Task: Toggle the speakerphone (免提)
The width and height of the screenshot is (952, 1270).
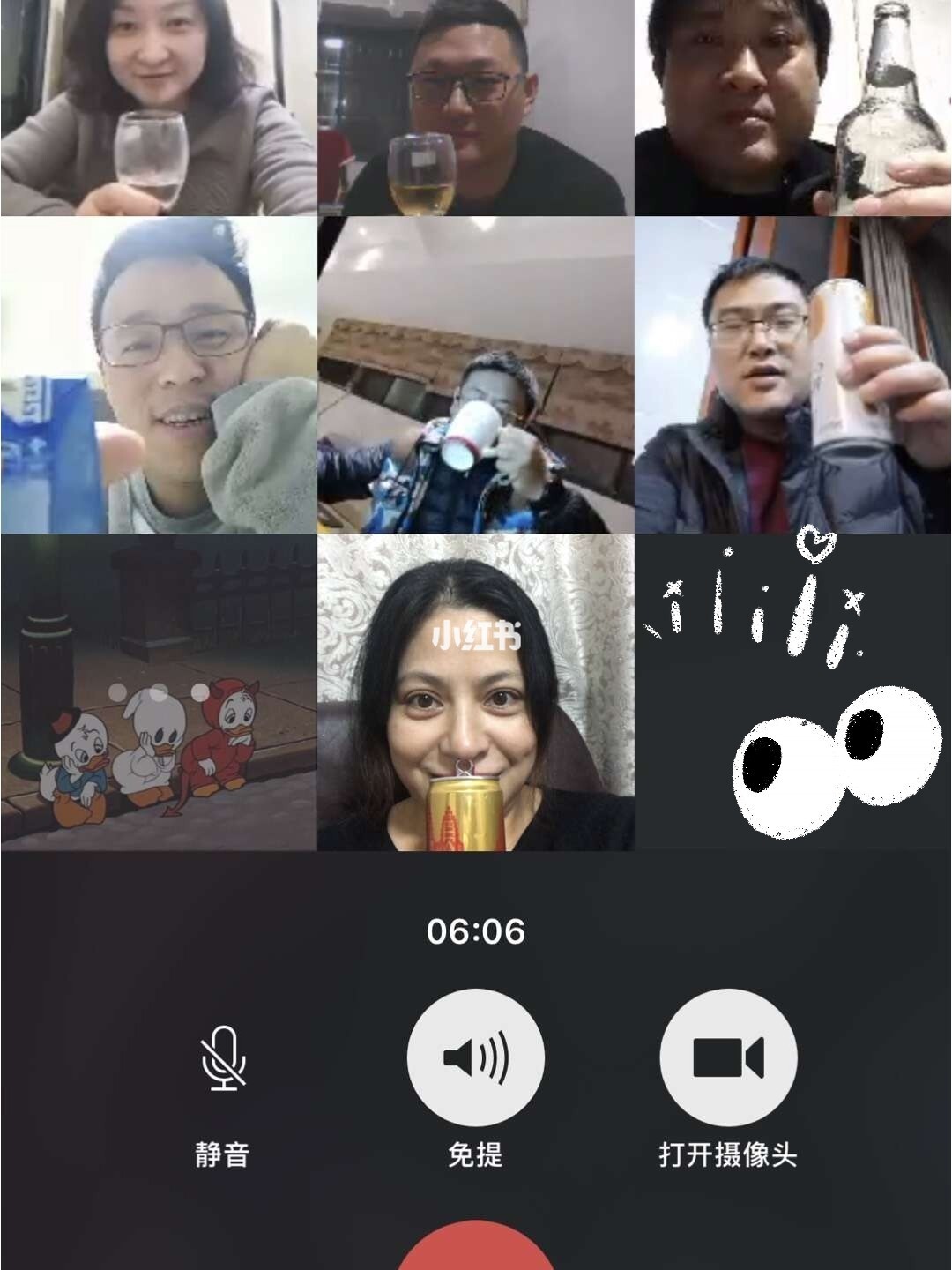Action: tap(475, 1057)
